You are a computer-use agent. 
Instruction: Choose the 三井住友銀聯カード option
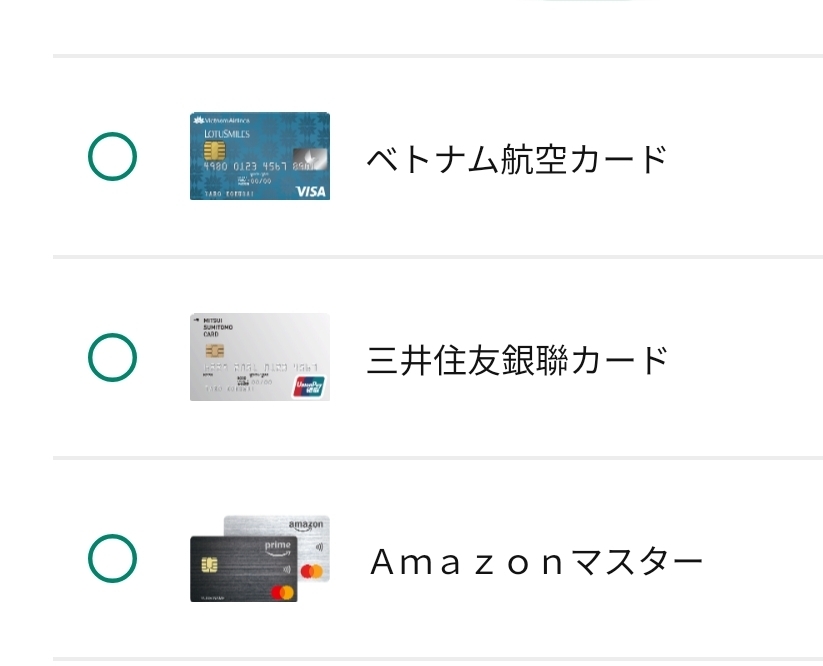(112, 358)
